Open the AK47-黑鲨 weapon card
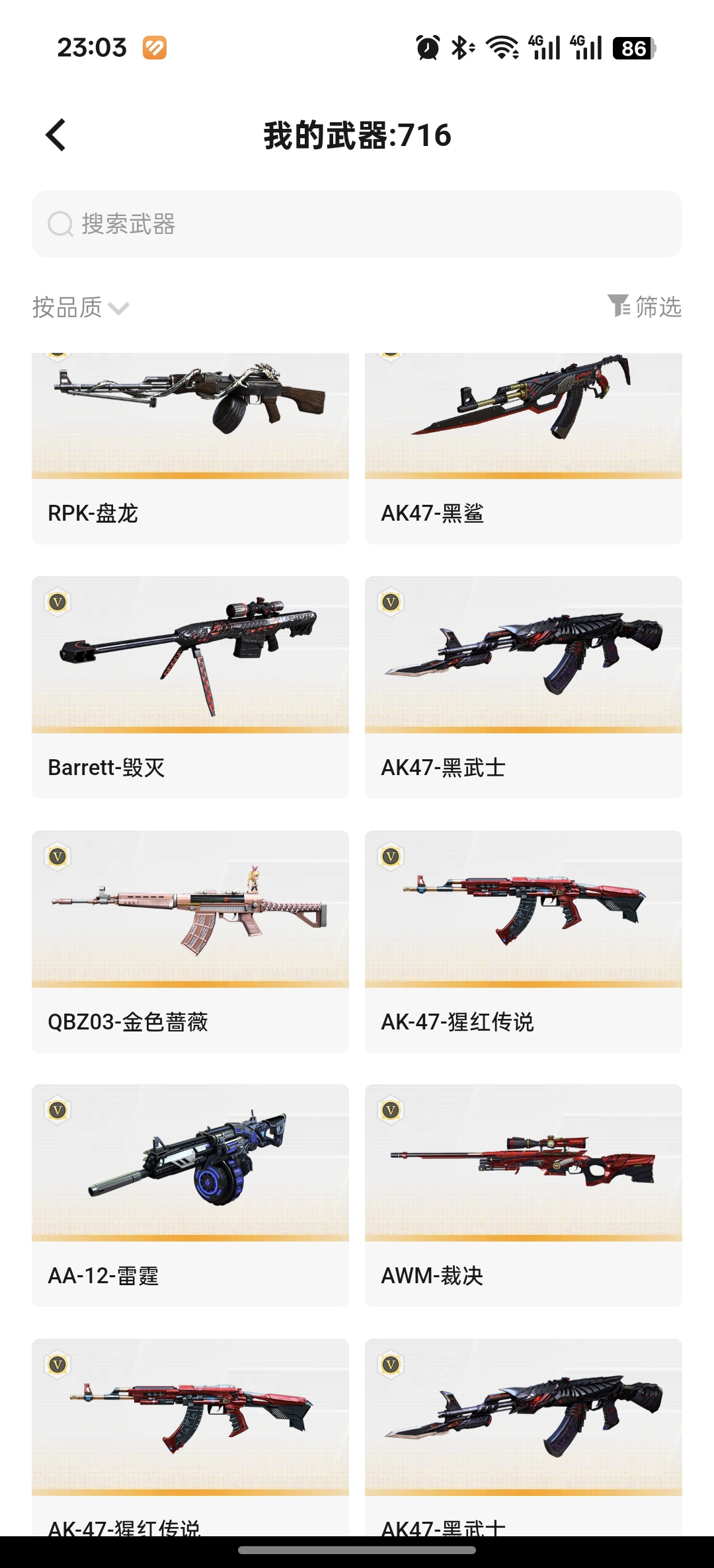 524,449
